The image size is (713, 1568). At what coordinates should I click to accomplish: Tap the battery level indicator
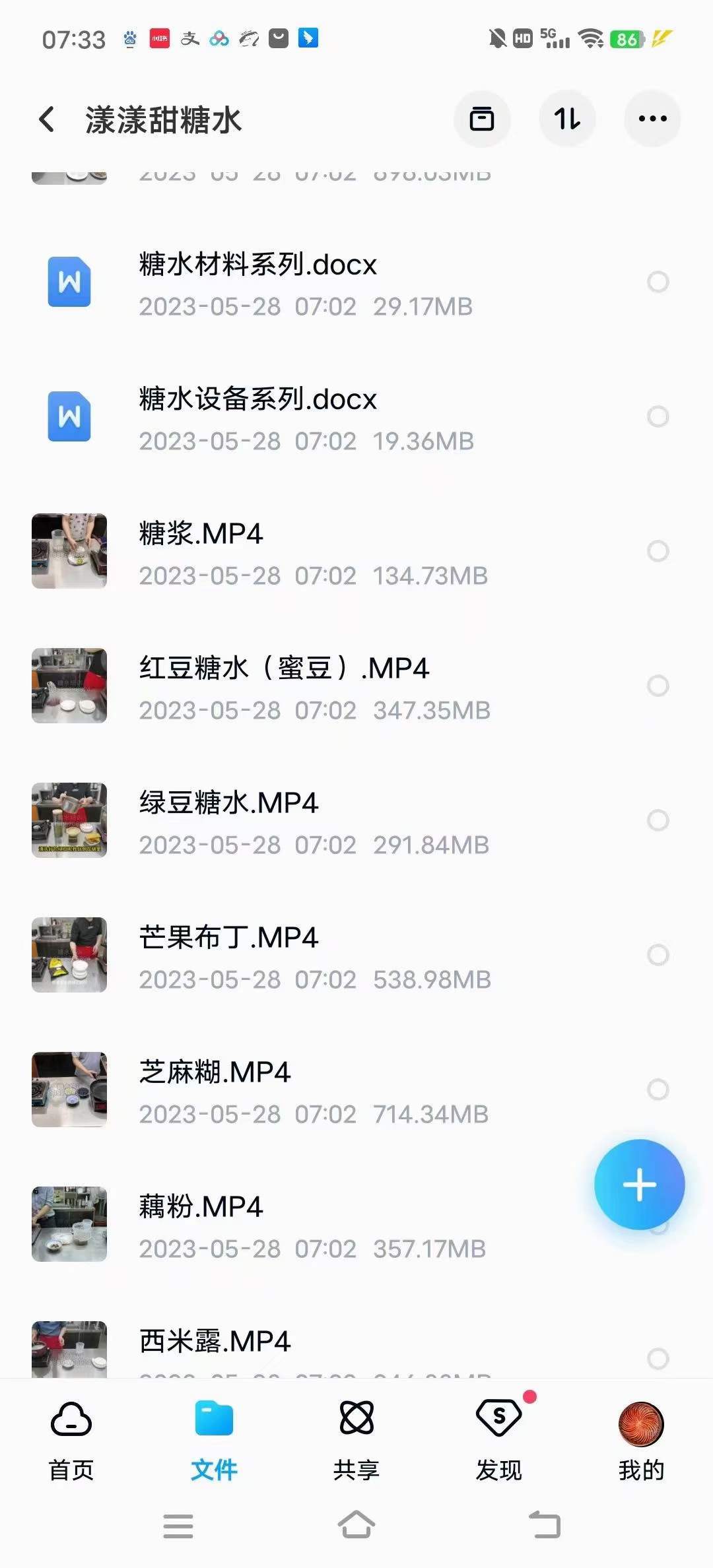pos(626,39)
